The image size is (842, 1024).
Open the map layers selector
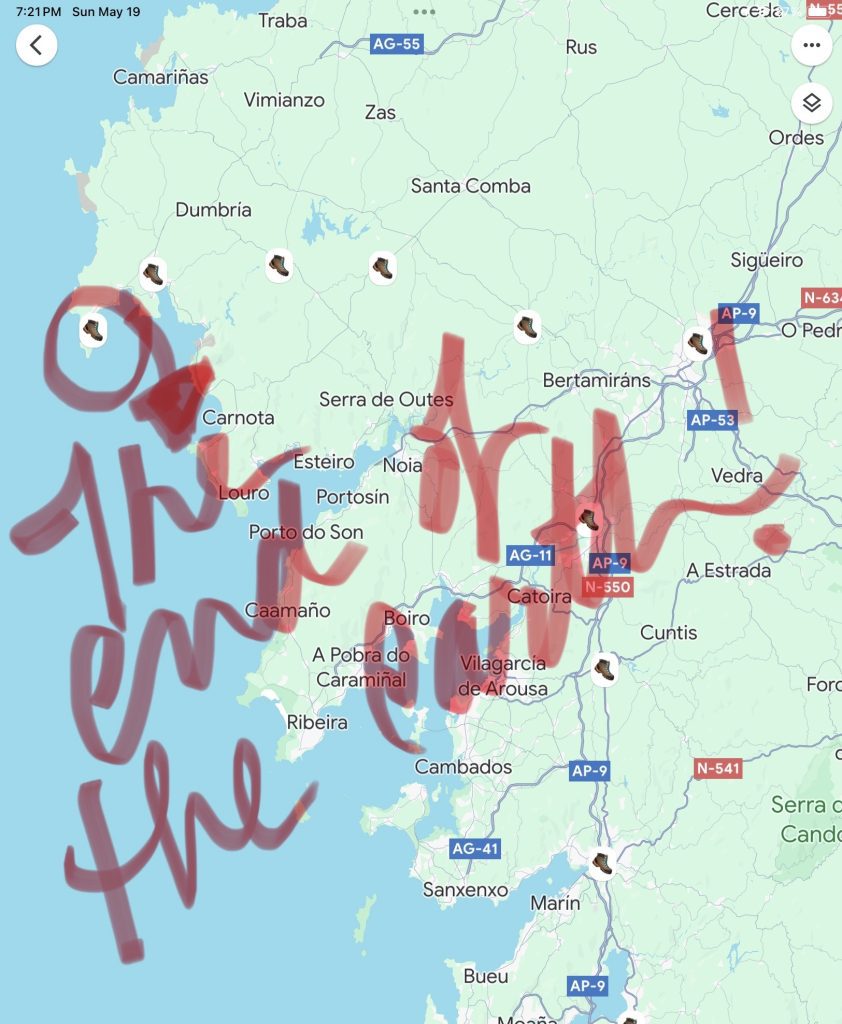(x=811, y=103)
